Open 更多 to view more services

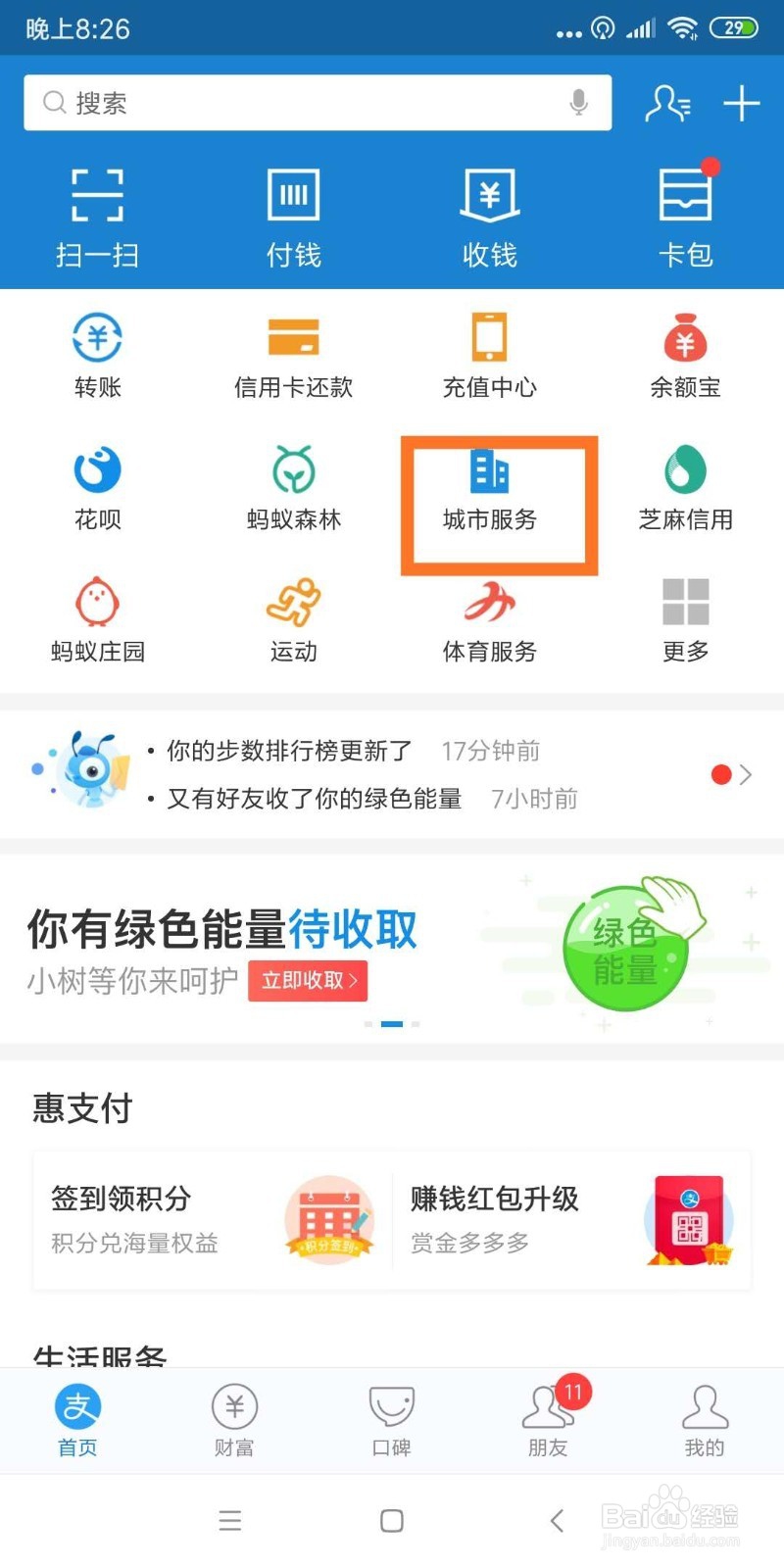tap(685, 617)
